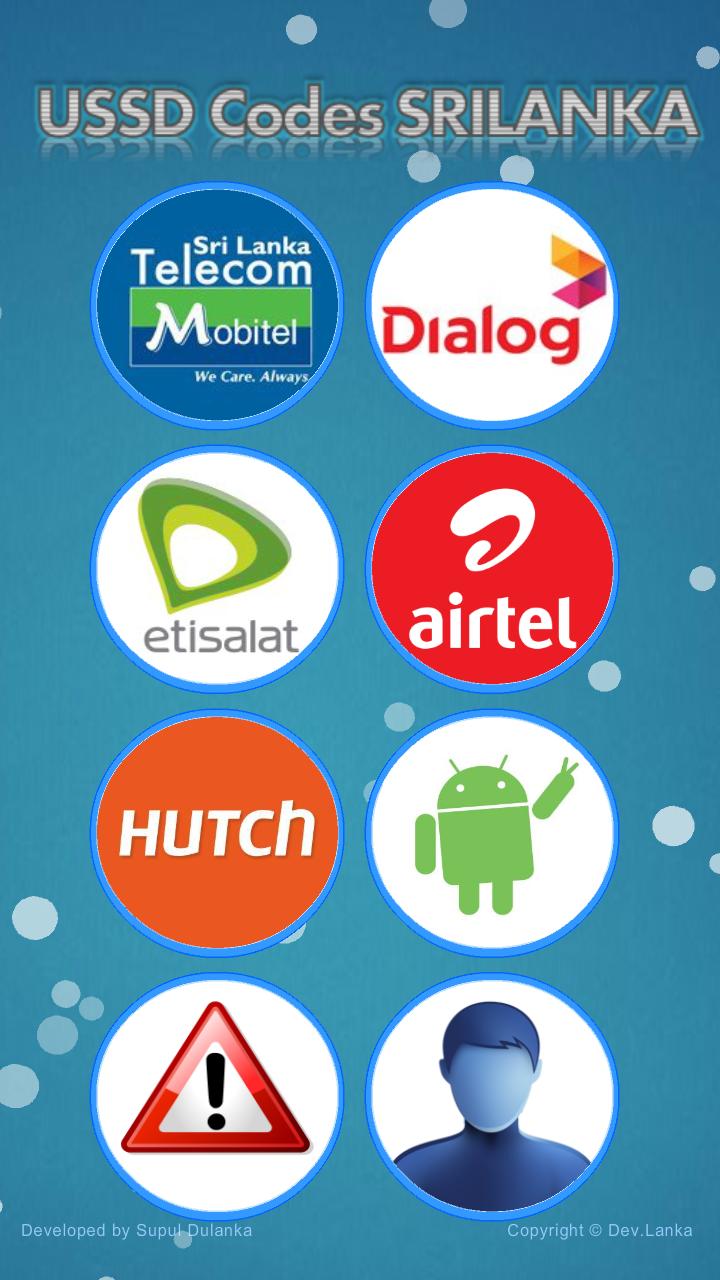Viewport: 720px width, 1280px height.
Task: Open the red warning triangle button
Action: pos(217,1095)
